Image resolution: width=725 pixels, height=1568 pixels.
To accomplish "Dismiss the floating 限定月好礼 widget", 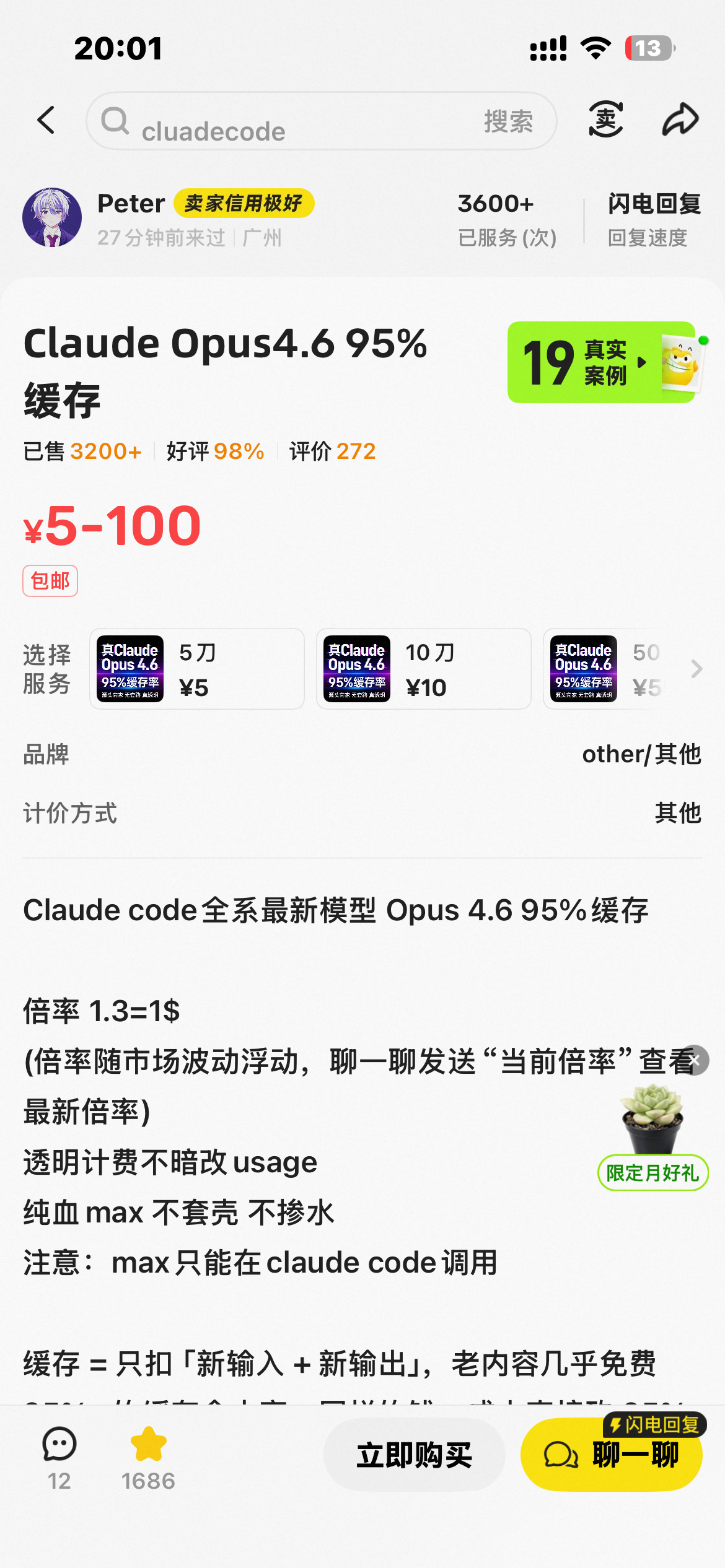I will (695, 1060).
